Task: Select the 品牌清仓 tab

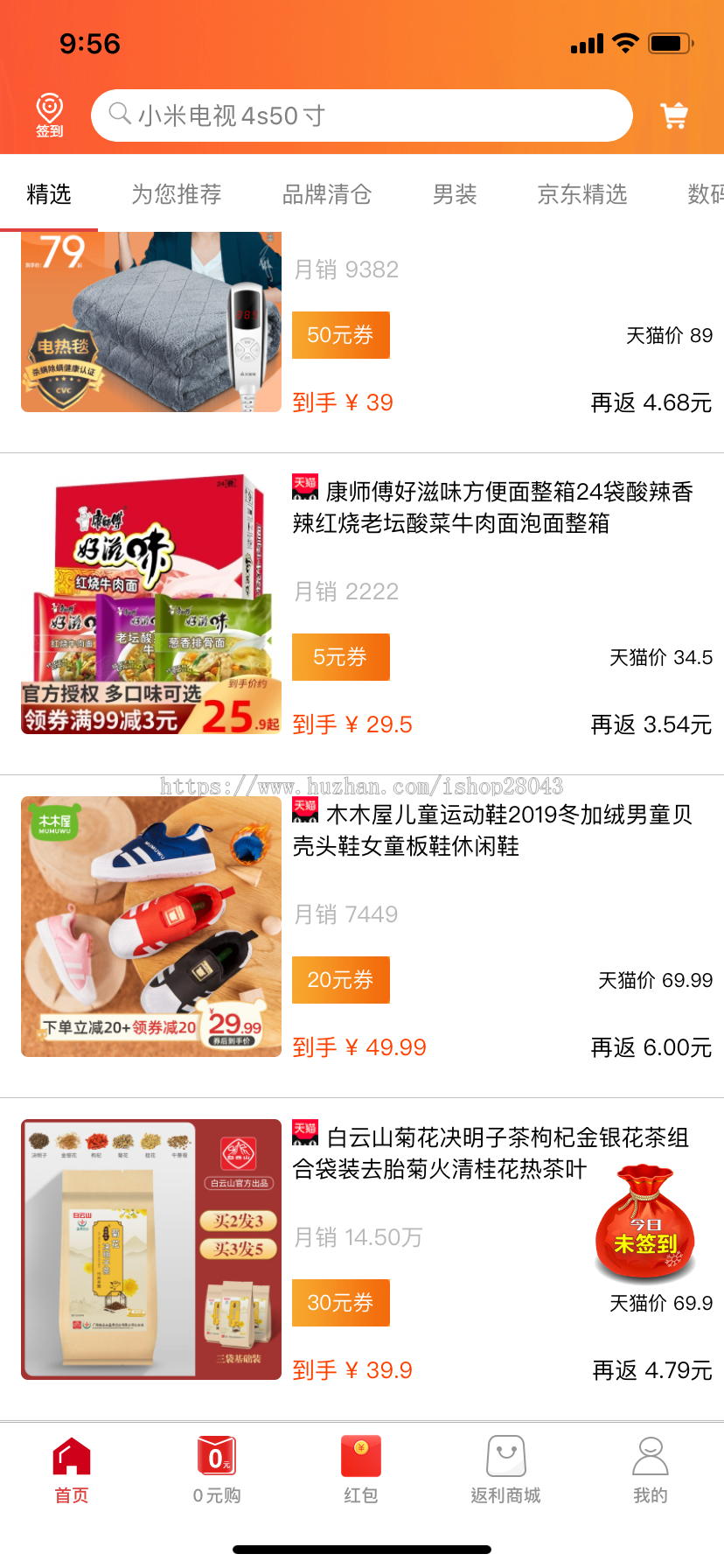Action: click(x=327, y=194)
